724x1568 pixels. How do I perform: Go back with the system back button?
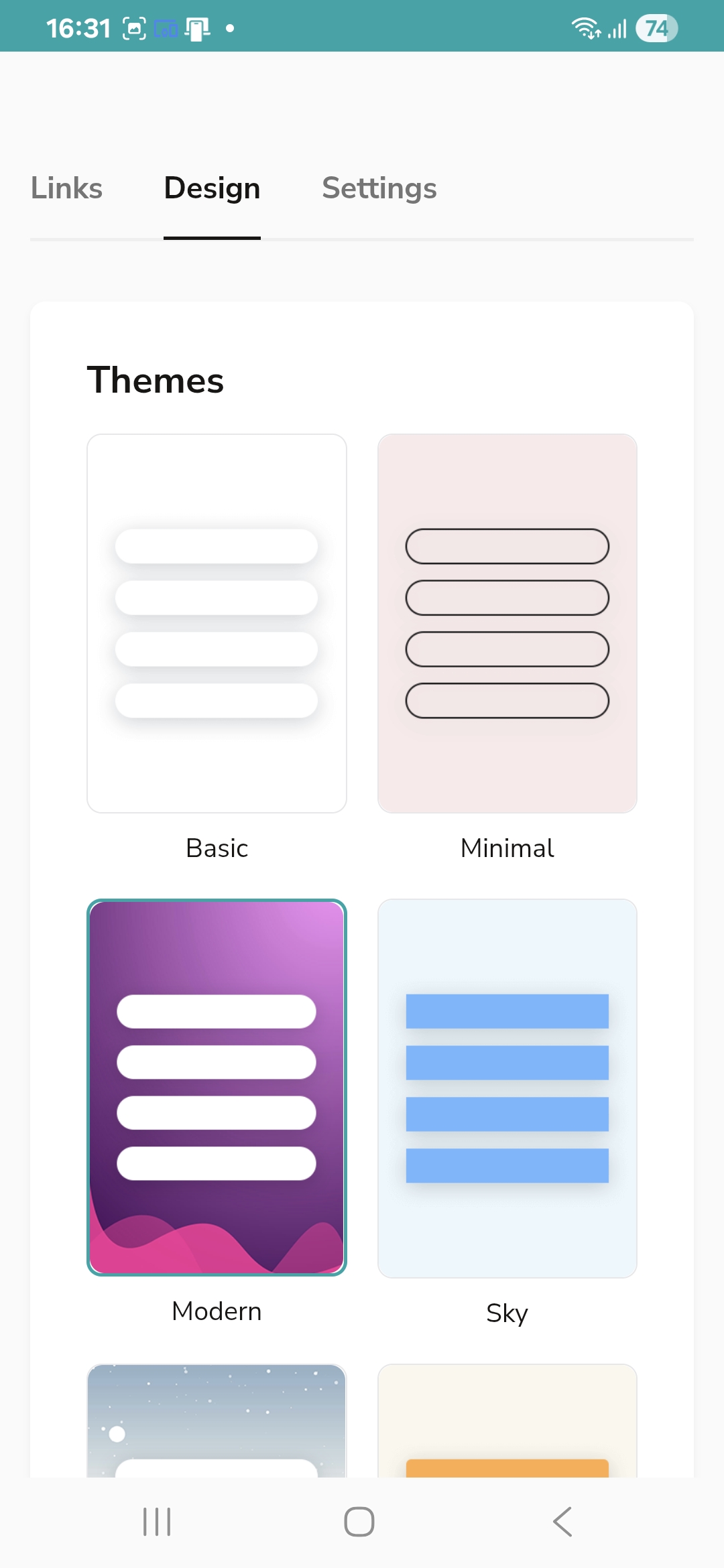coord(562,1522)
